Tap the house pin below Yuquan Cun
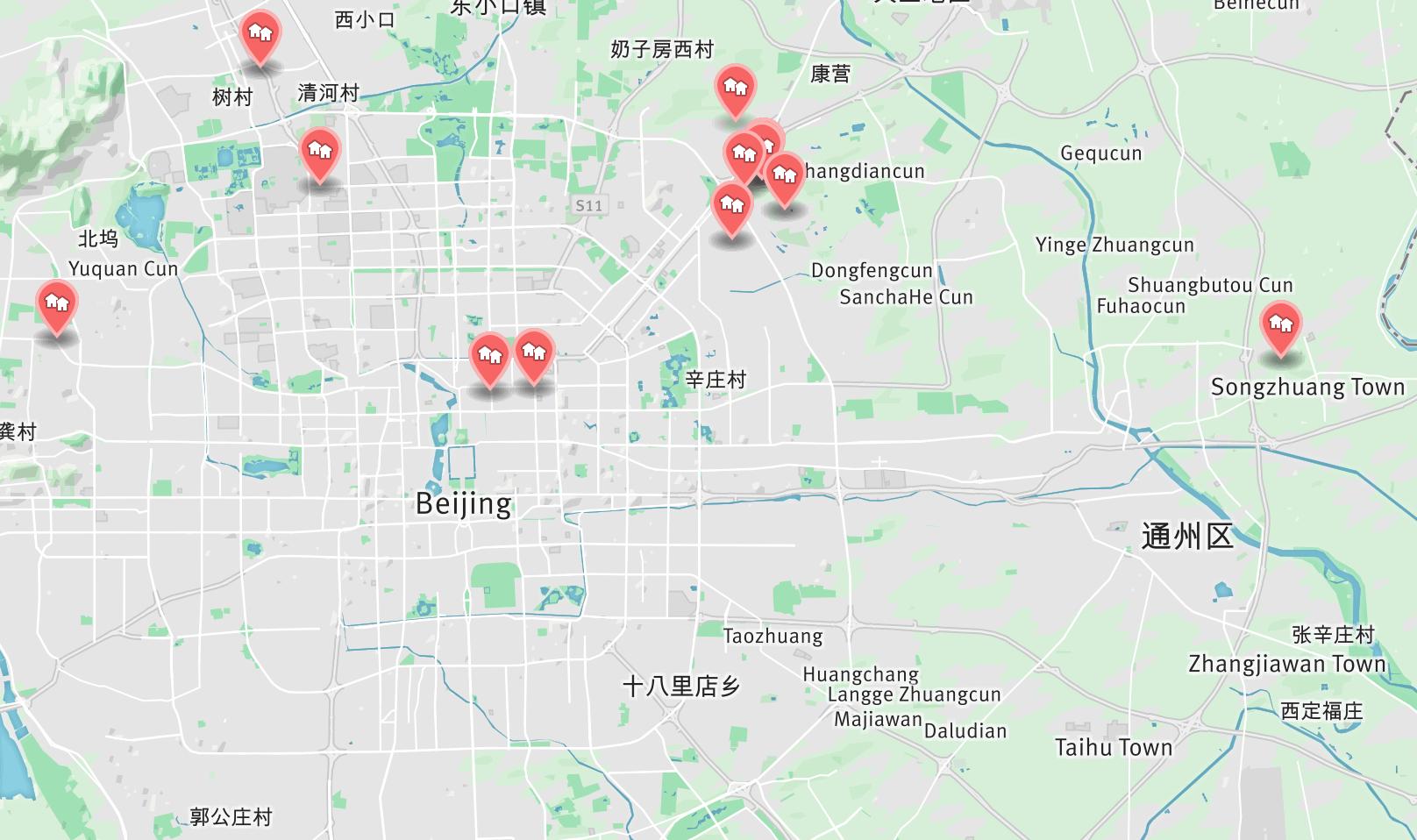Screen dimensions: 1417x840 pyautogui.click(x=57, y=303)
